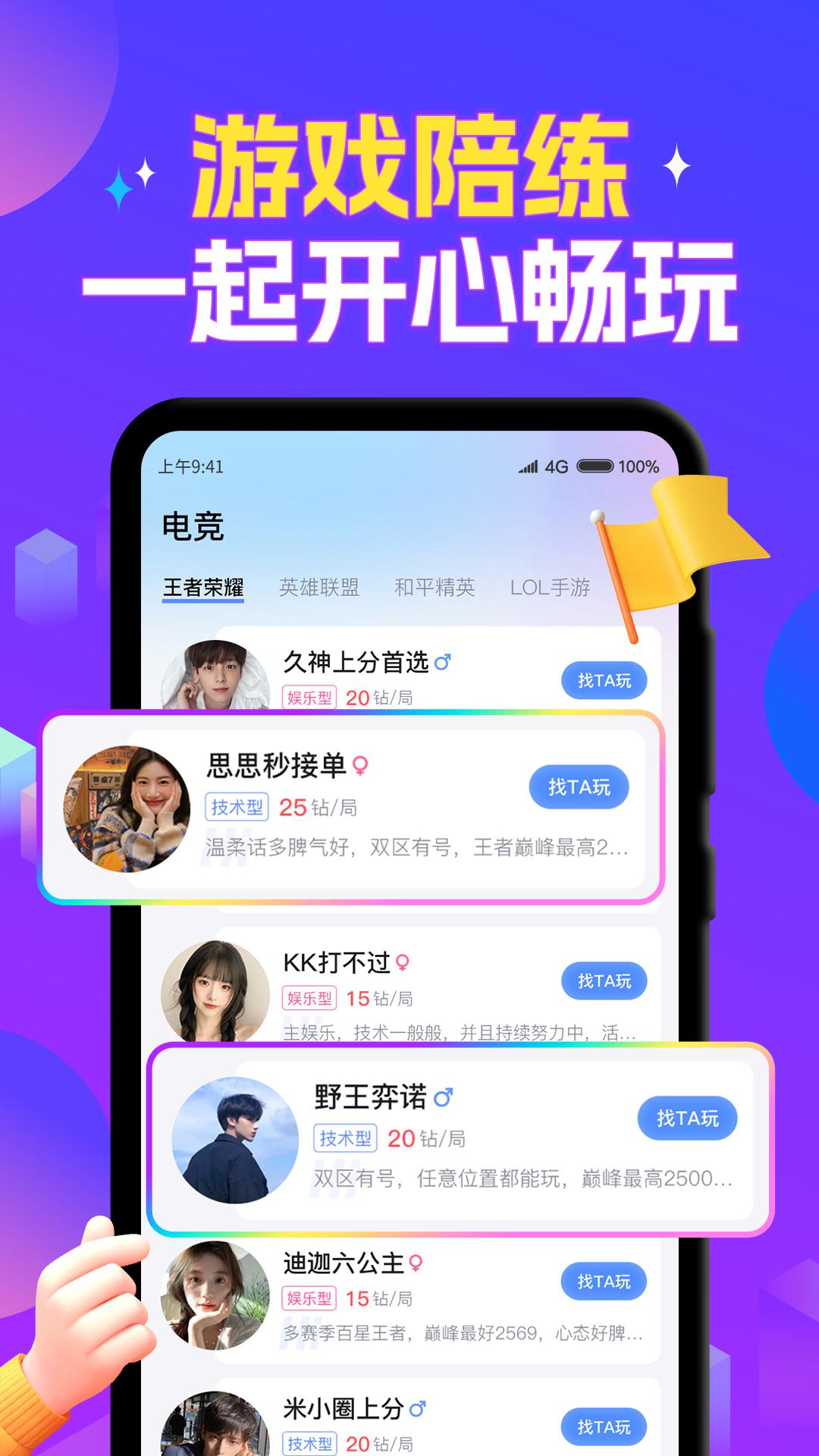
Task: Click the 技术型 badge under 思思秒接单
Action: point(236,808)
